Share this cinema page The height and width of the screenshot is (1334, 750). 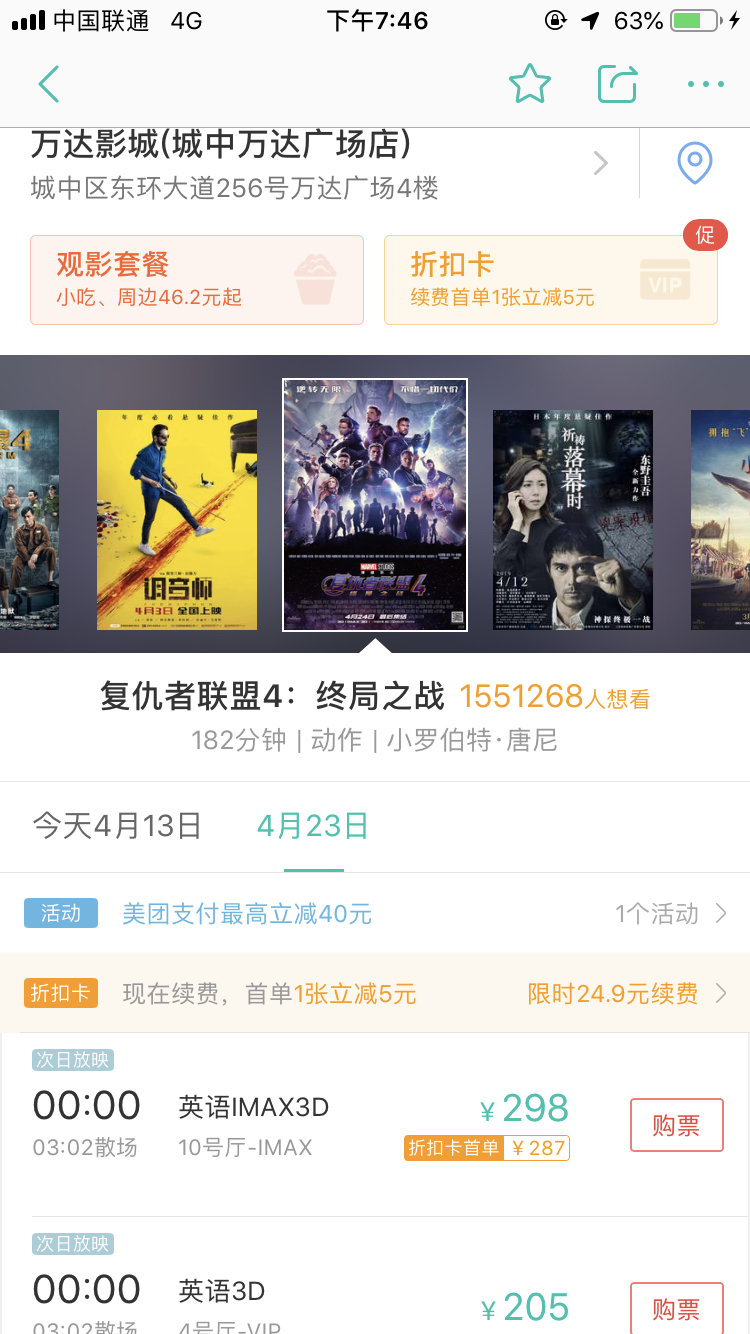point(617,84)
